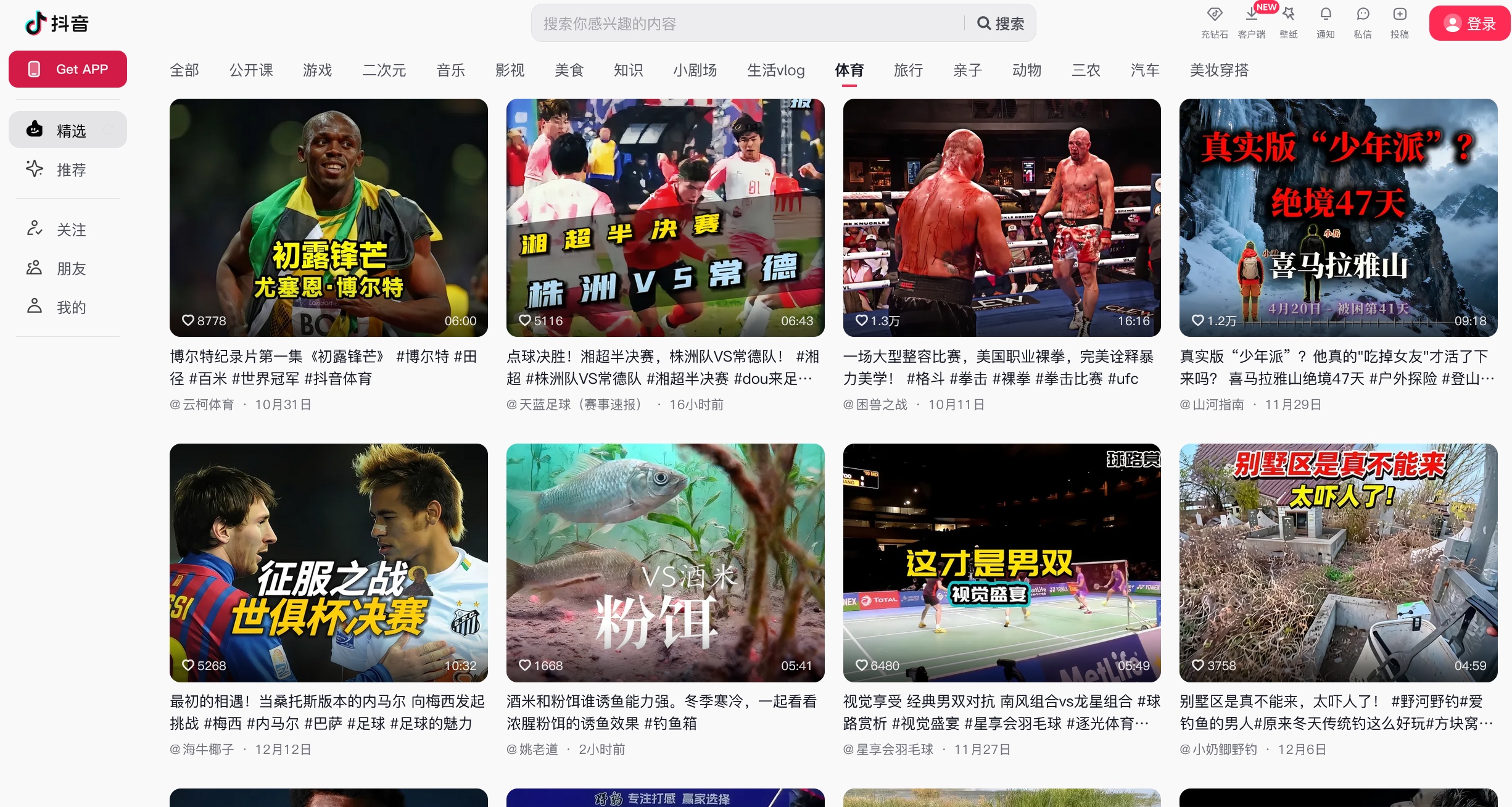
Task: Open 客户端 download client
Action: 1251,22
